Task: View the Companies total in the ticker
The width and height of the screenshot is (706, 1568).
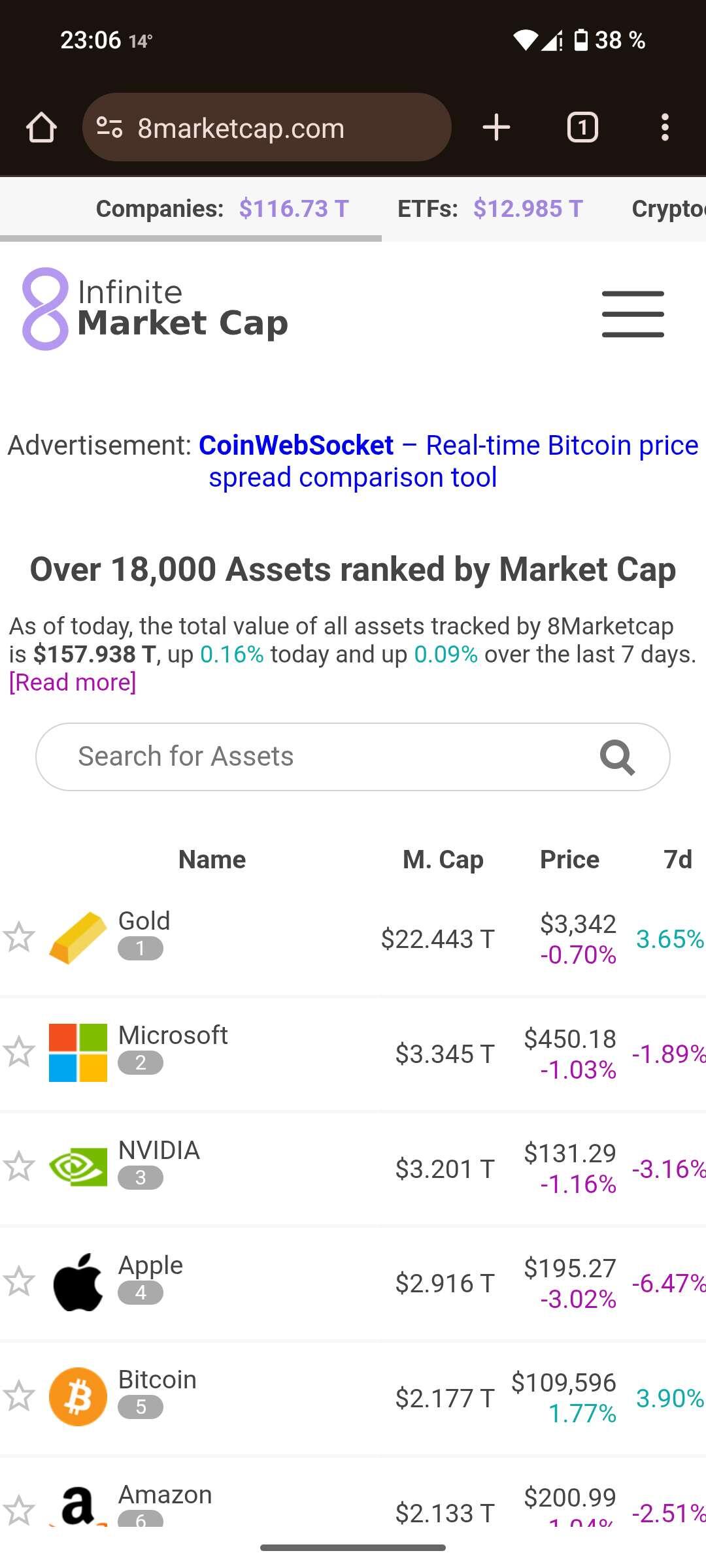Action: click(222, 208)
